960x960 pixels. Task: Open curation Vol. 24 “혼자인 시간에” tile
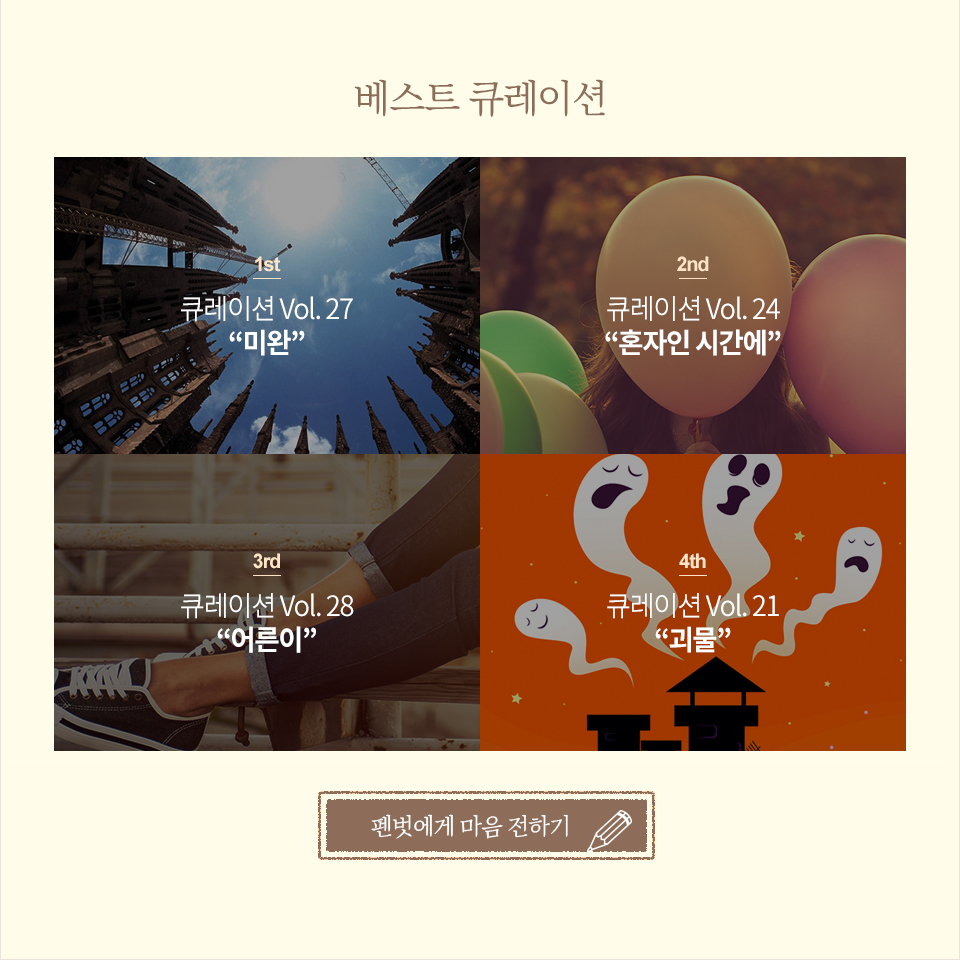point(693,306)
